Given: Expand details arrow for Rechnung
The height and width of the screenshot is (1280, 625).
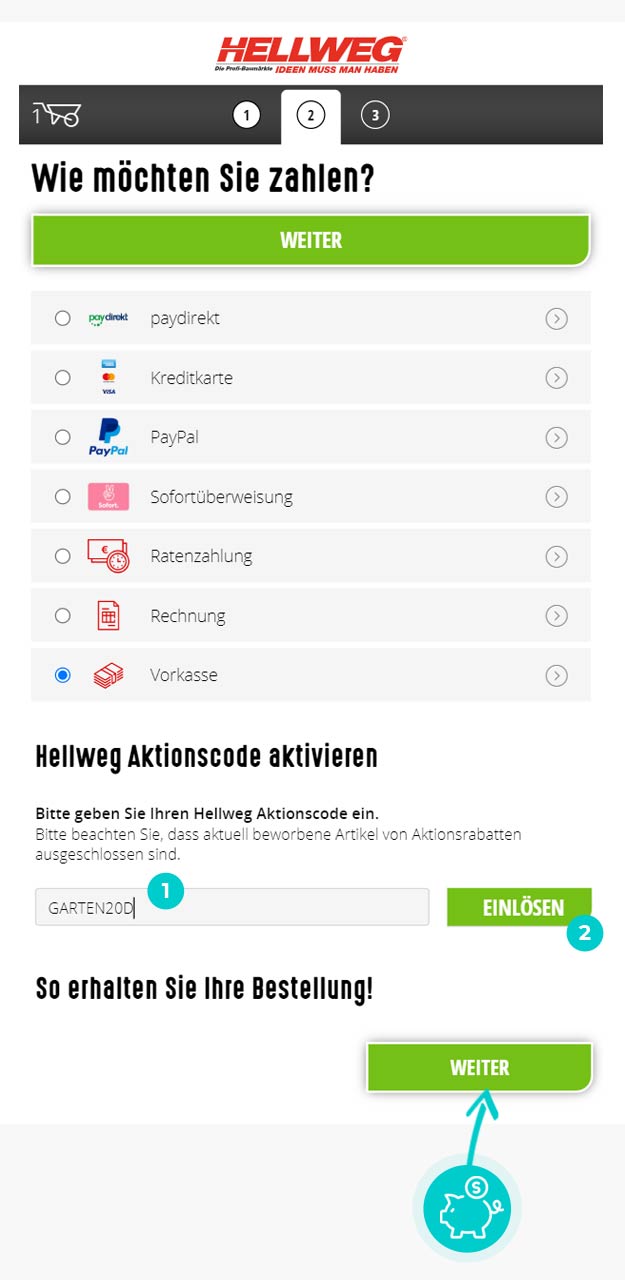Looking at the screenshot, I should [556, 616].
